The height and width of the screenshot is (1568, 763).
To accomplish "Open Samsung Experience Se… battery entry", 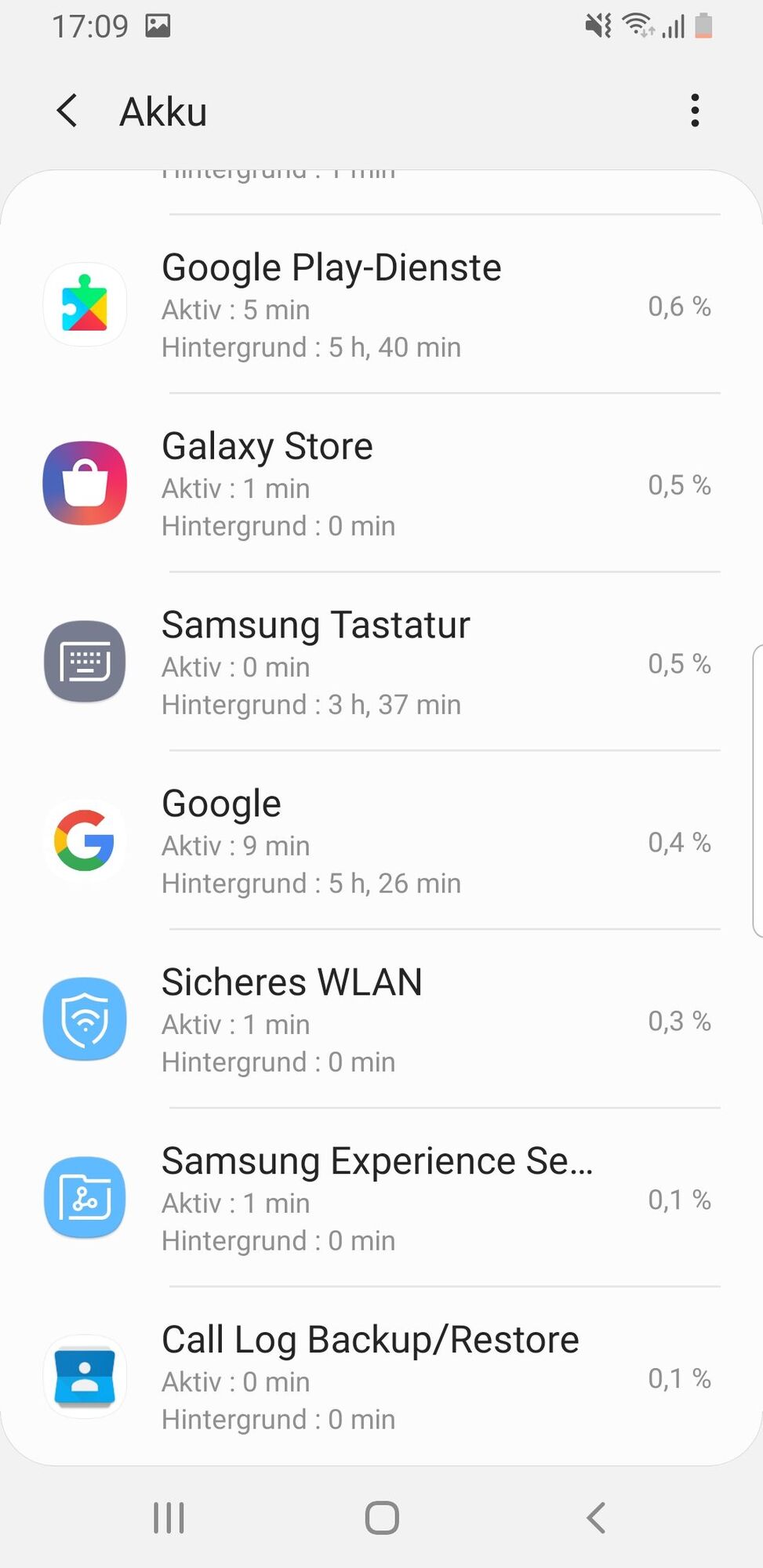I will tap(381, 1200).
